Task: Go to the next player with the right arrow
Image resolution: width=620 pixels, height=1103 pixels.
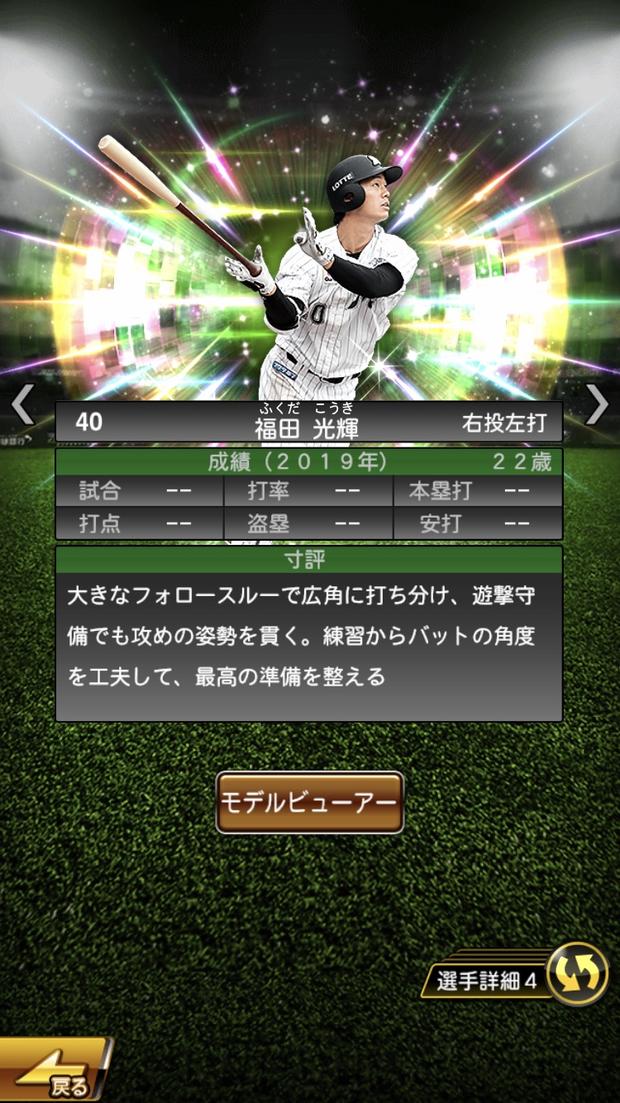Action: click(597, 404)
